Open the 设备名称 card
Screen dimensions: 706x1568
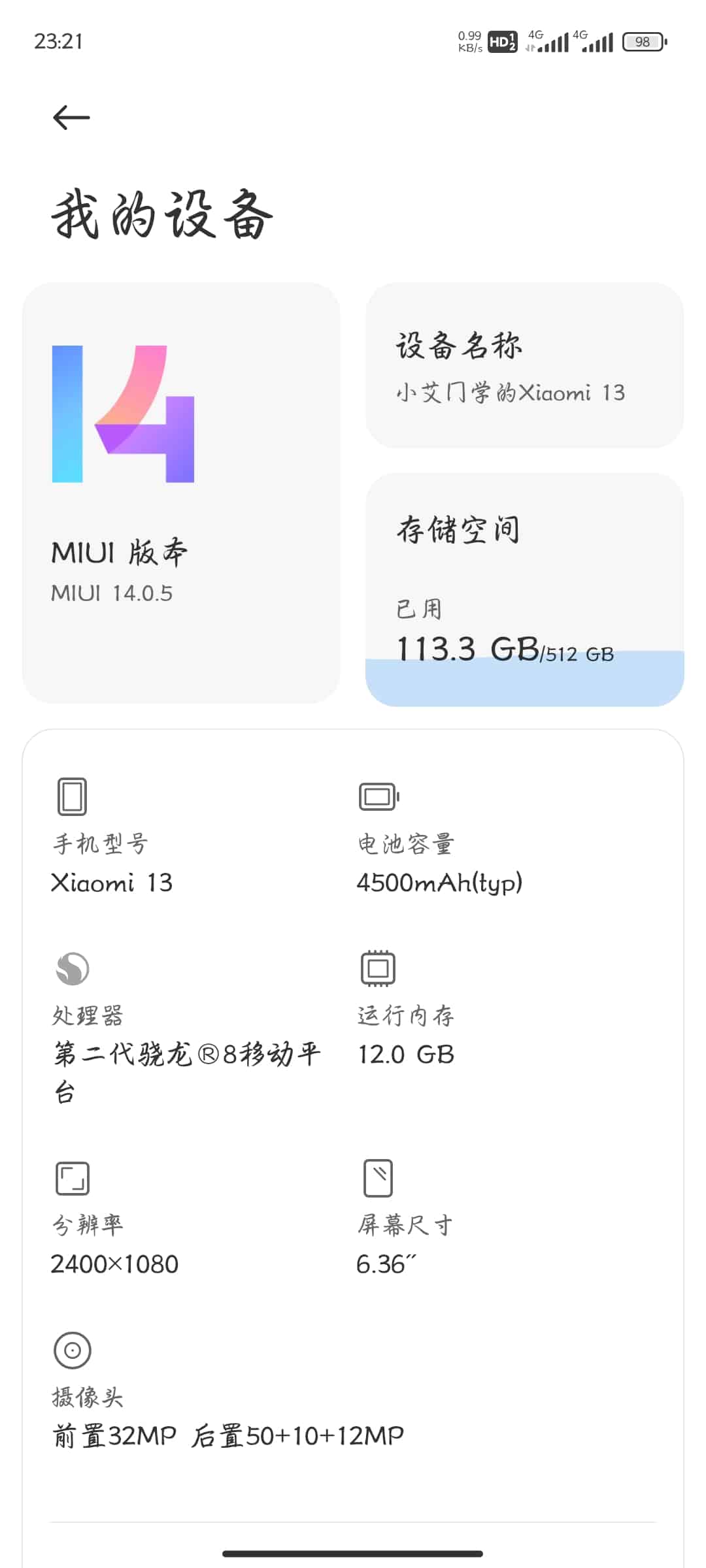[524, 365]
